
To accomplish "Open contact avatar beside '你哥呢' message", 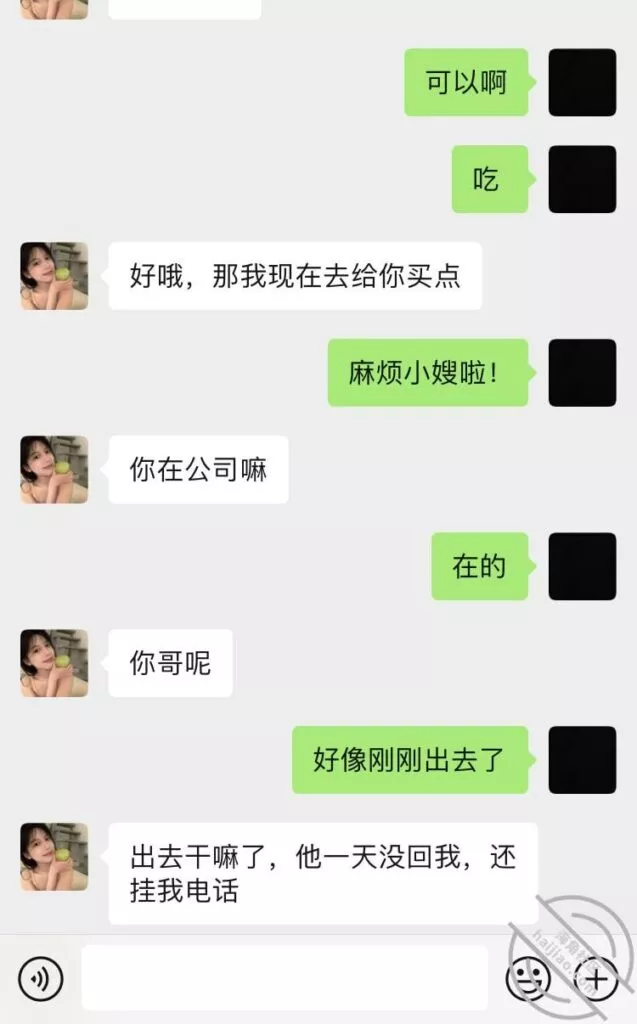I will [x=54, y=663].
